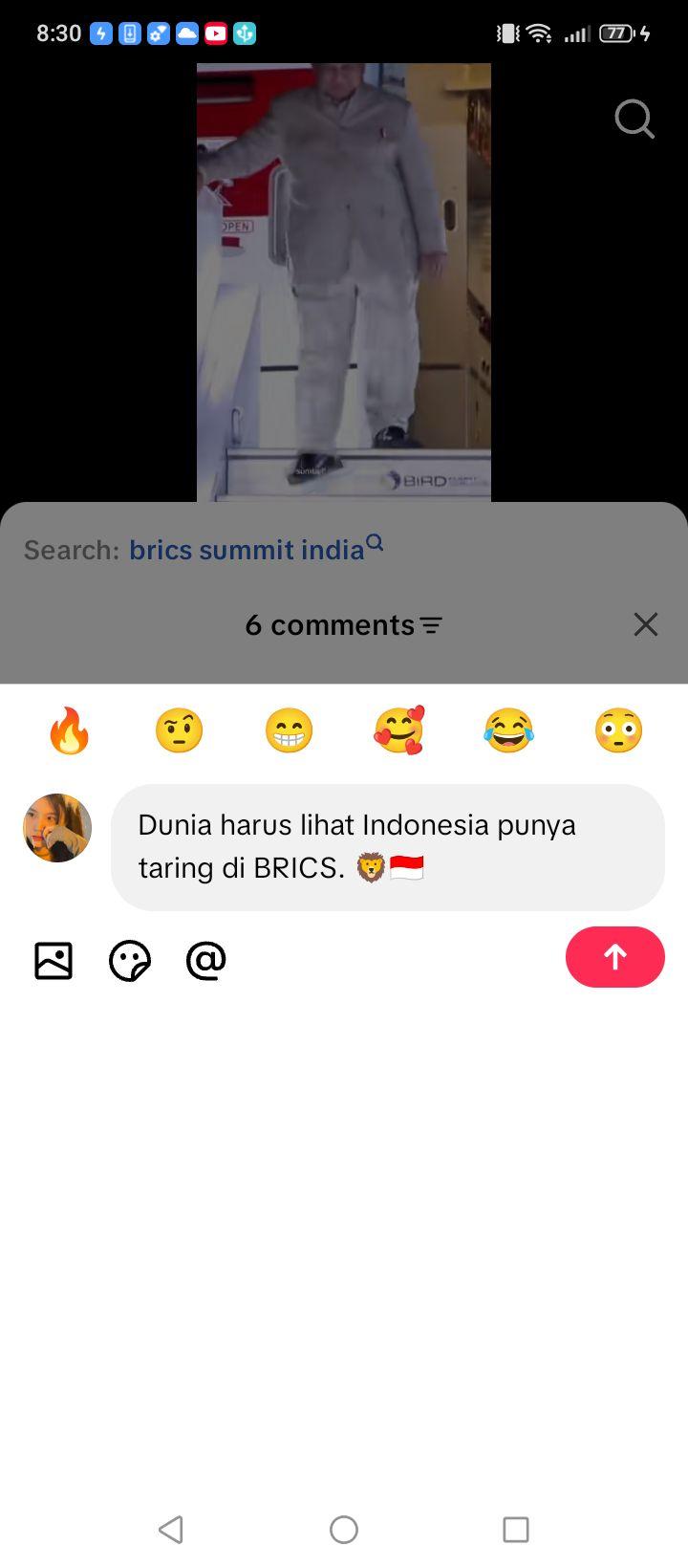Insert the flushed face emoji

point(618,730)
